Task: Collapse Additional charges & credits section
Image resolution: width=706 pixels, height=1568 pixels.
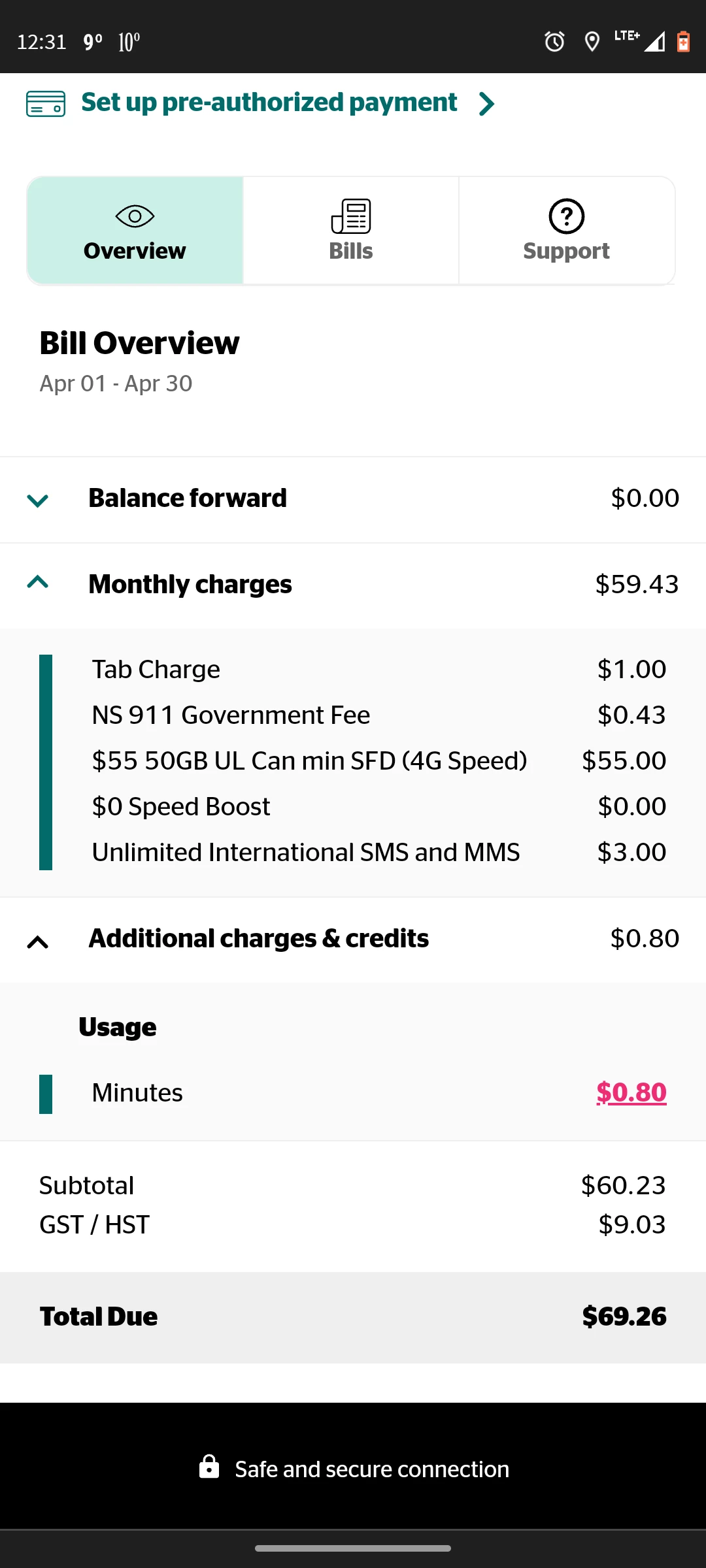Action: (38, 941)
